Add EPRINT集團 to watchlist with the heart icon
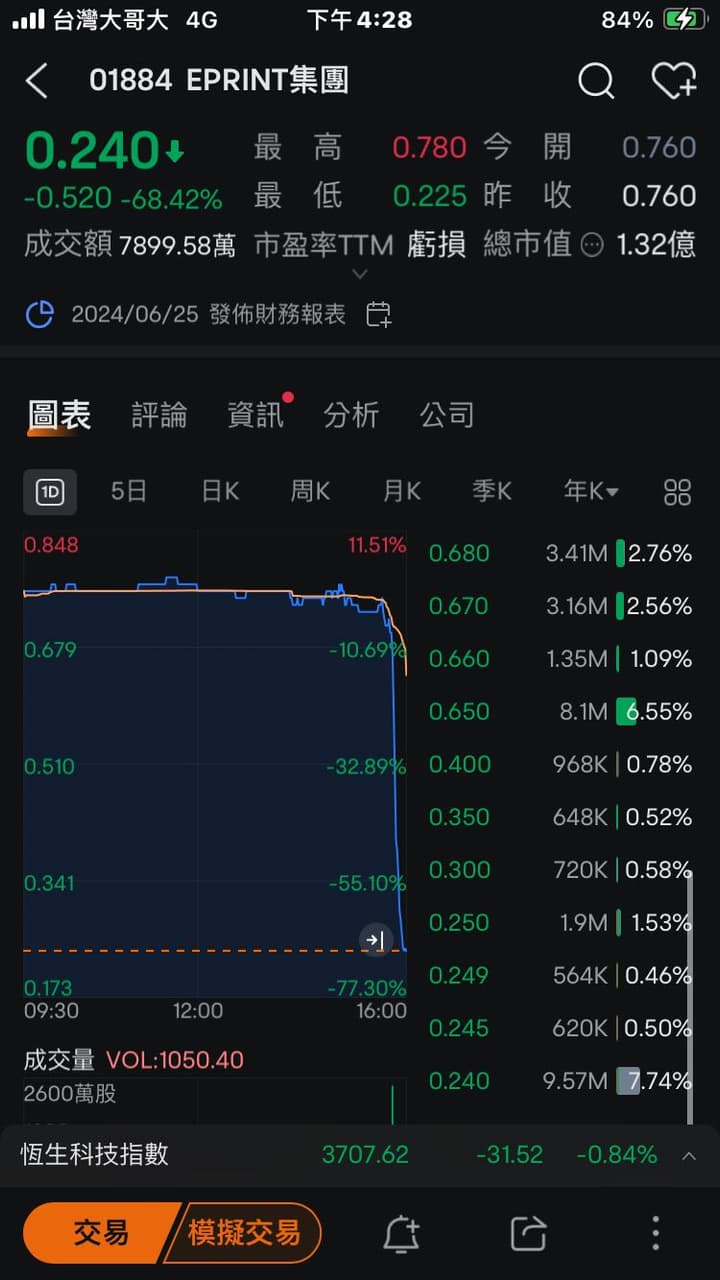 (x=674, y=81)
